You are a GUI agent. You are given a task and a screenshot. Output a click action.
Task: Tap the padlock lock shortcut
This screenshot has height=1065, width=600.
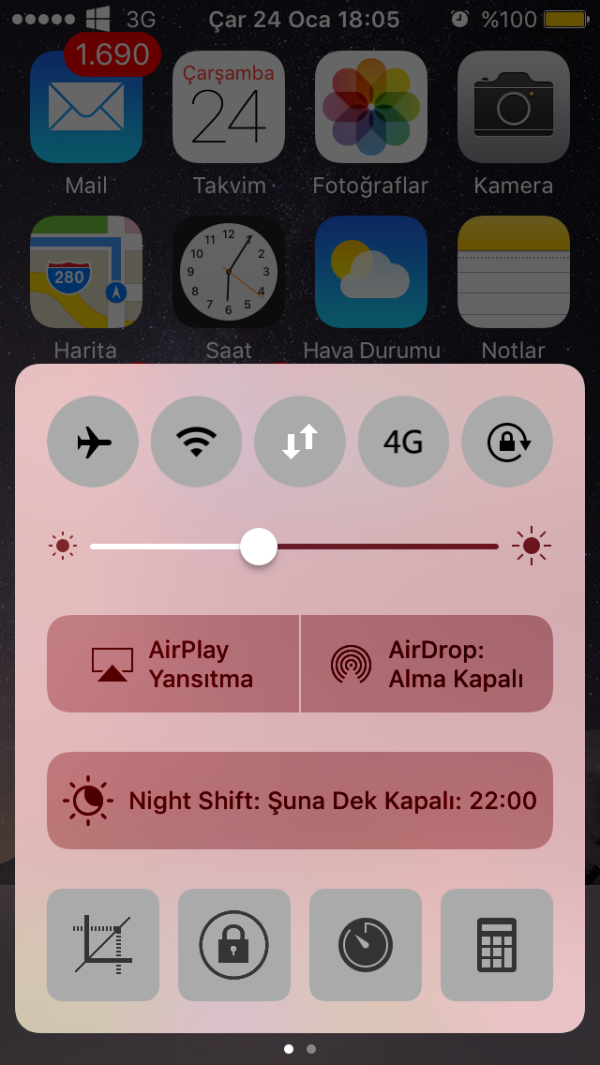tap(234, 944)
